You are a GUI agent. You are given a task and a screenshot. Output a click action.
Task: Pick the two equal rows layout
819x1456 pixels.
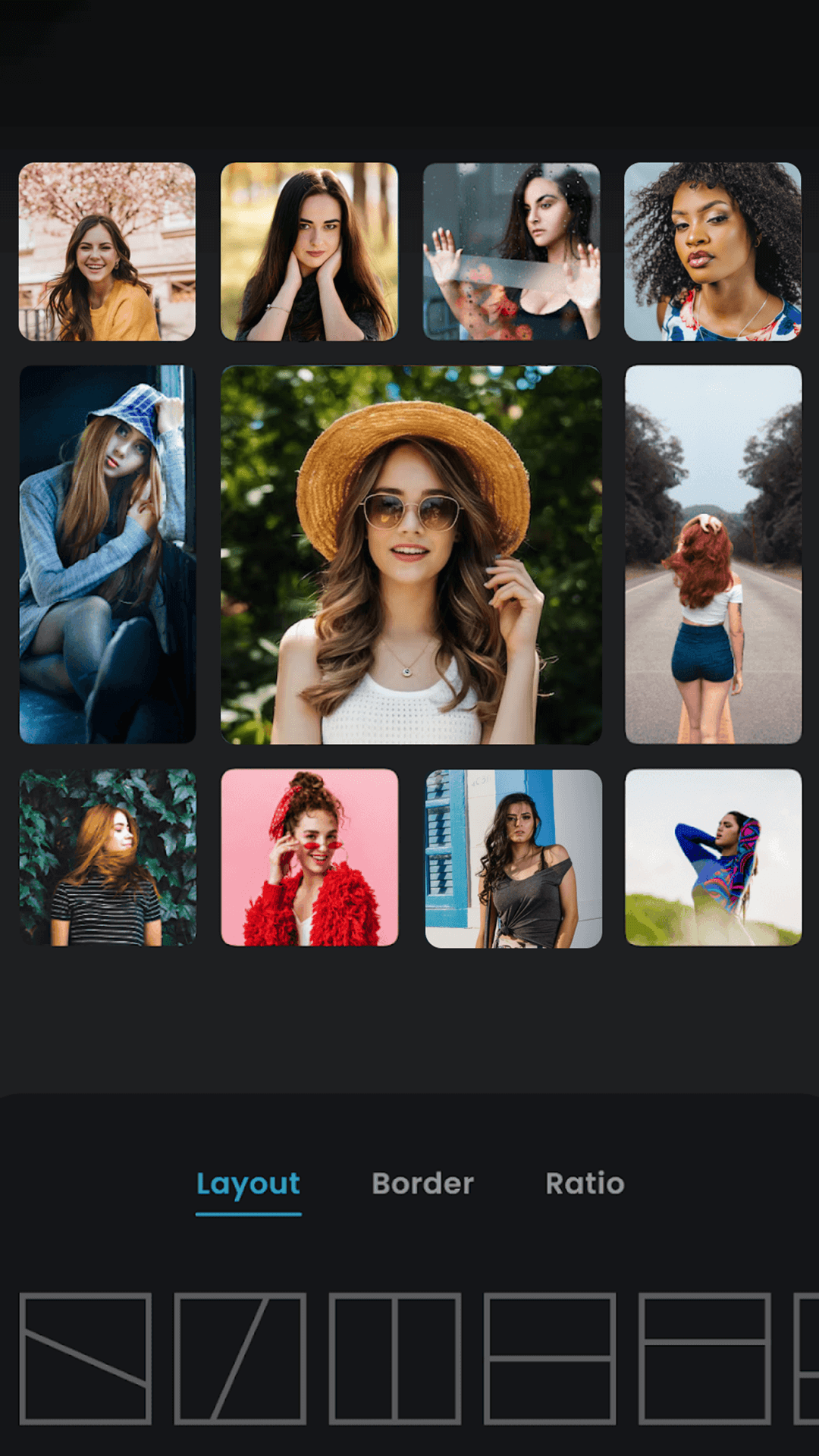point(549,1358)
